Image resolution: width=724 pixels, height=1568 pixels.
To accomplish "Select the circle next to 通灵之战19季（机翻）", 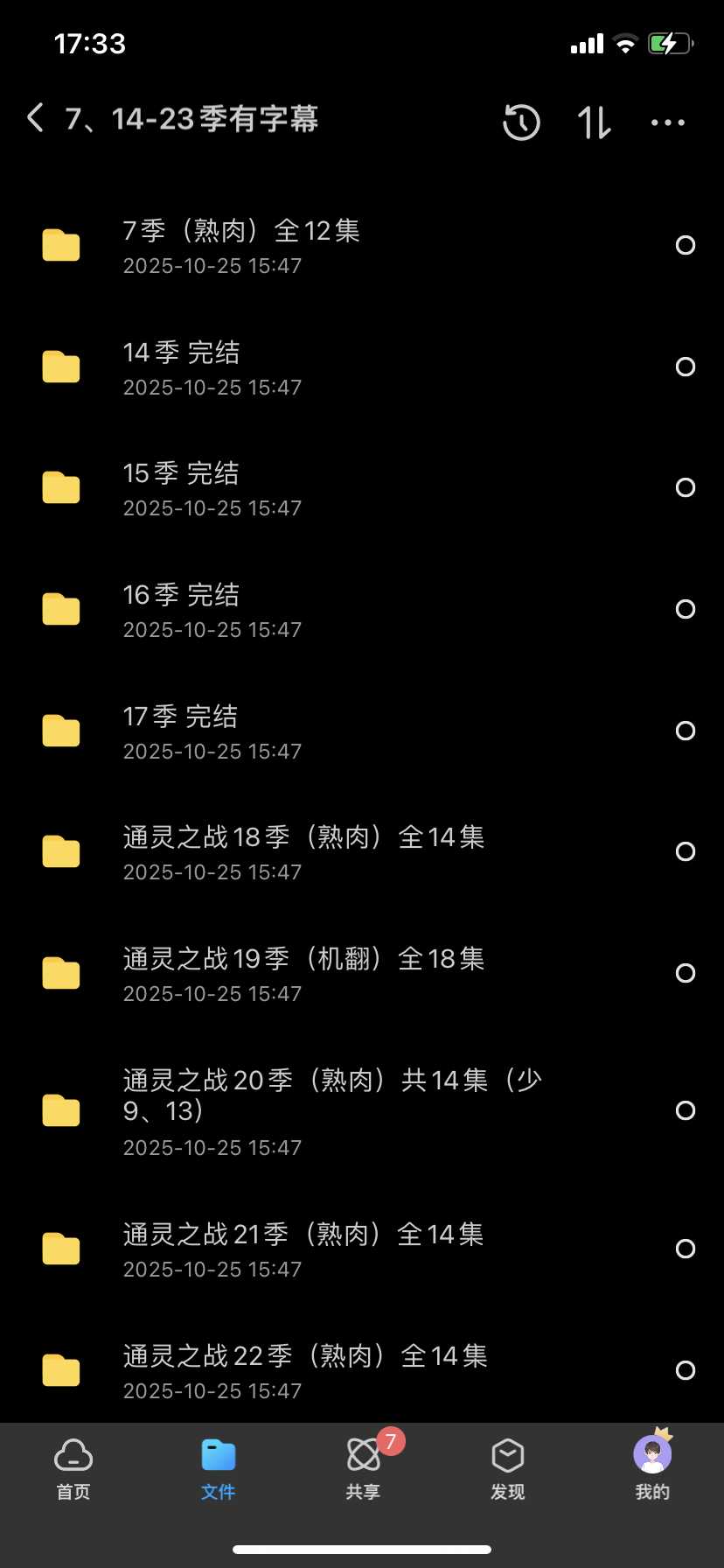I will tap(685, 972).
